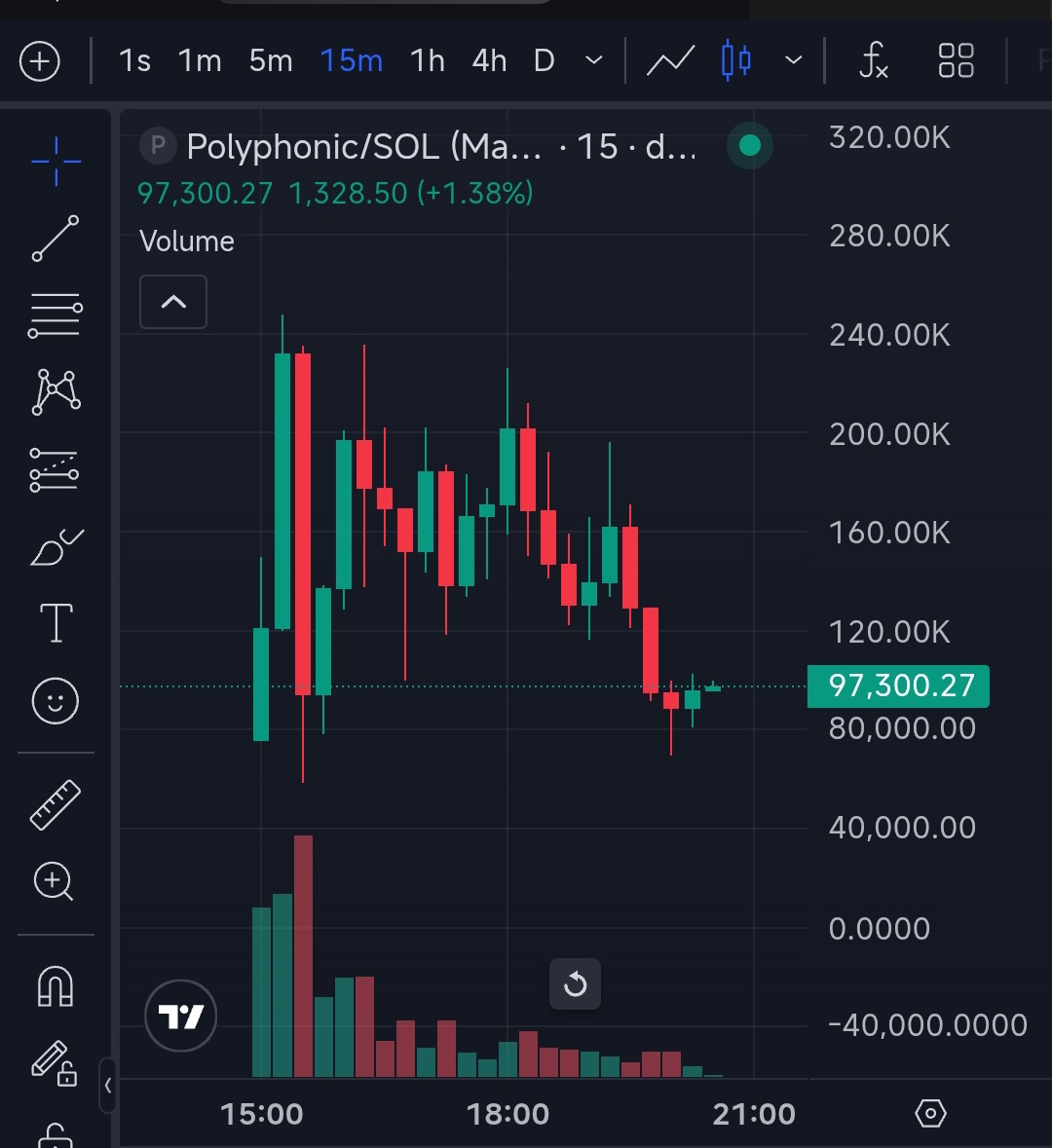
Task: Select the 1m timeframe
Action: click(x=200, y=61)
